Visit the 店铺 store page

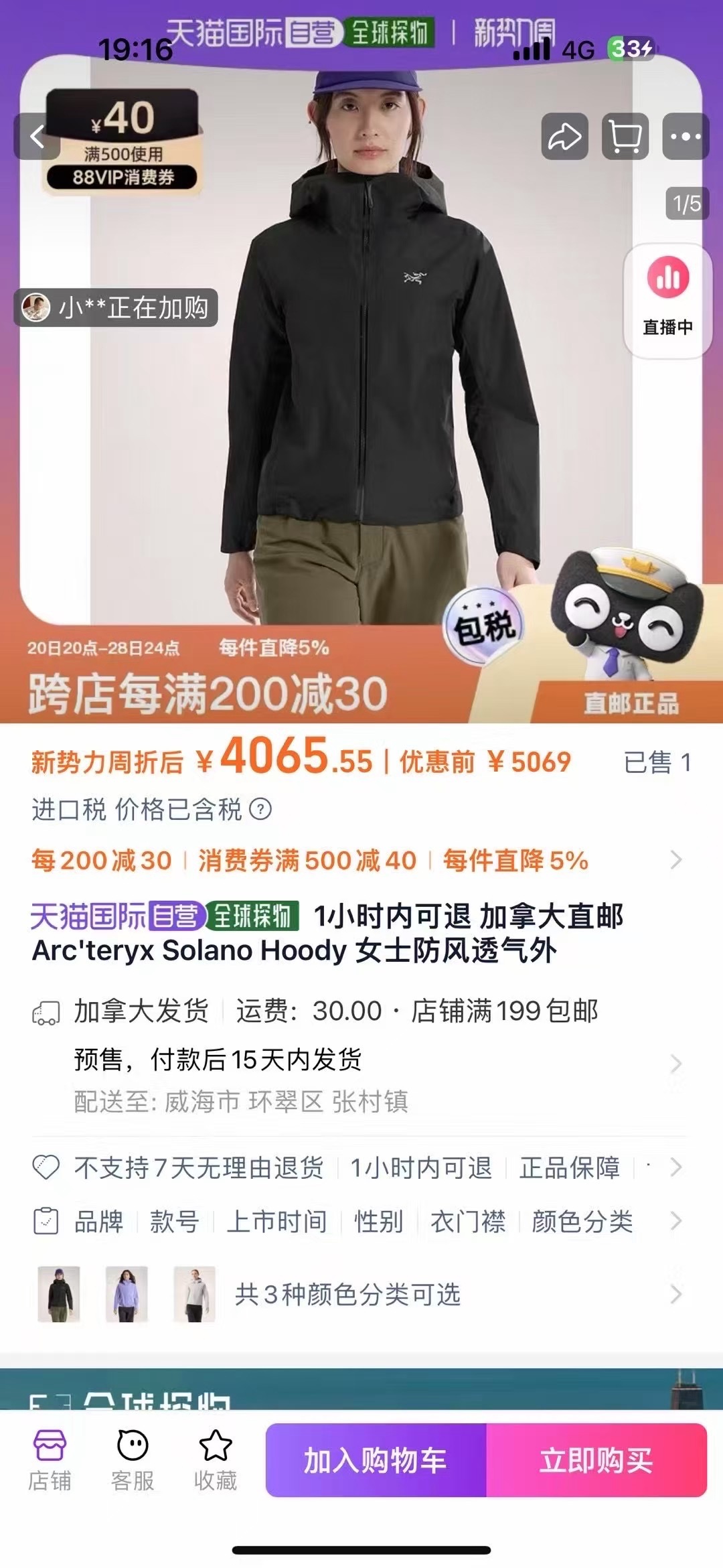(50, 1460)
